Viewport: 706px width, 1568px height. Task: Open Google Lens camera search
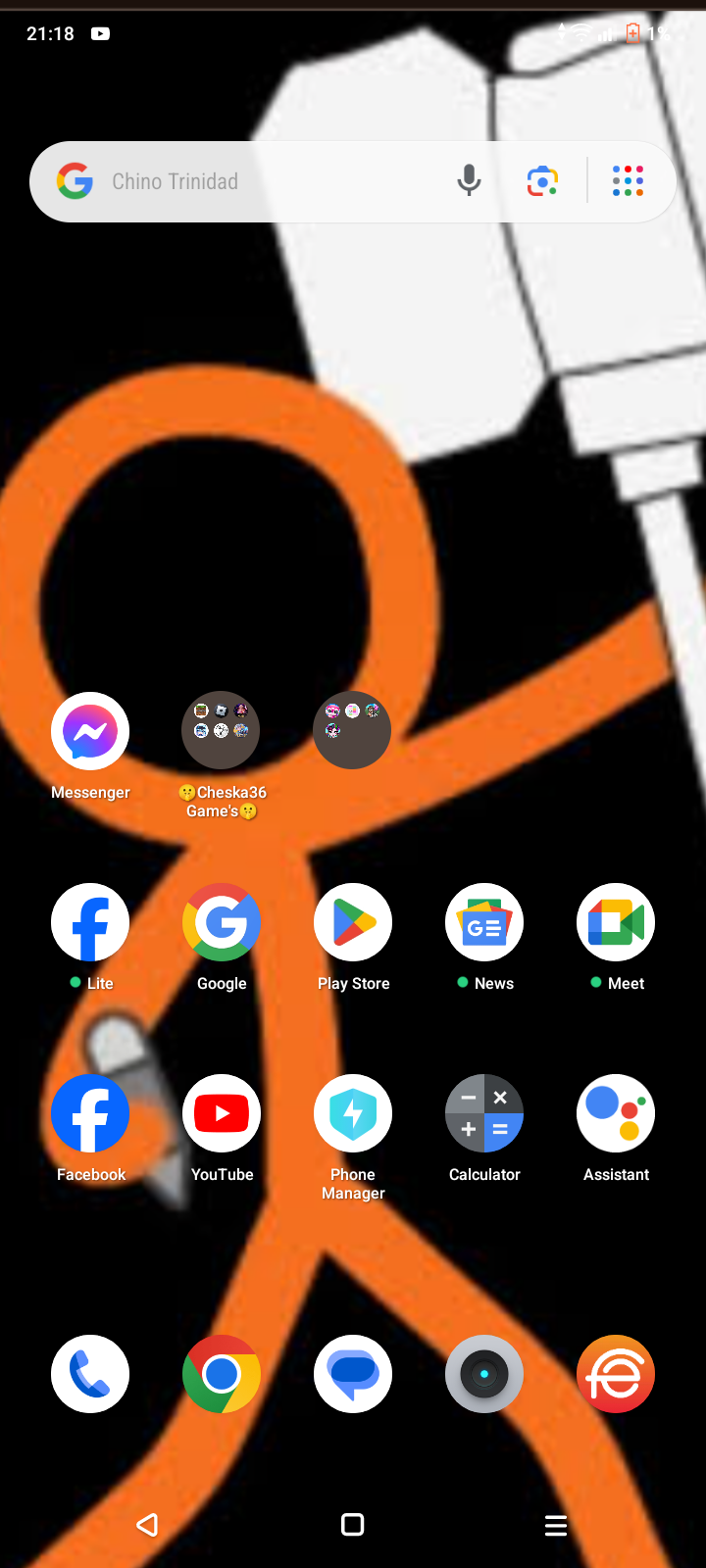pyautogui.click(x=542, y=181)
